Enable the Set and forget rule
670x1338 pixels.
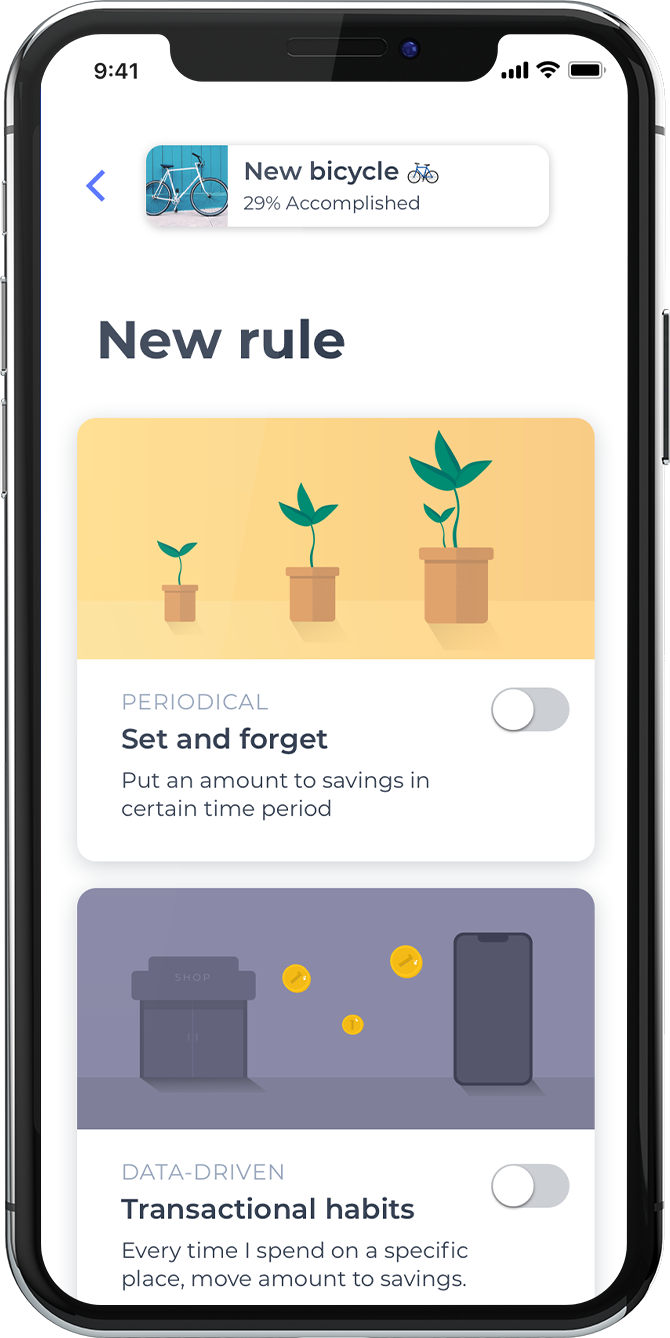(530, 710)
